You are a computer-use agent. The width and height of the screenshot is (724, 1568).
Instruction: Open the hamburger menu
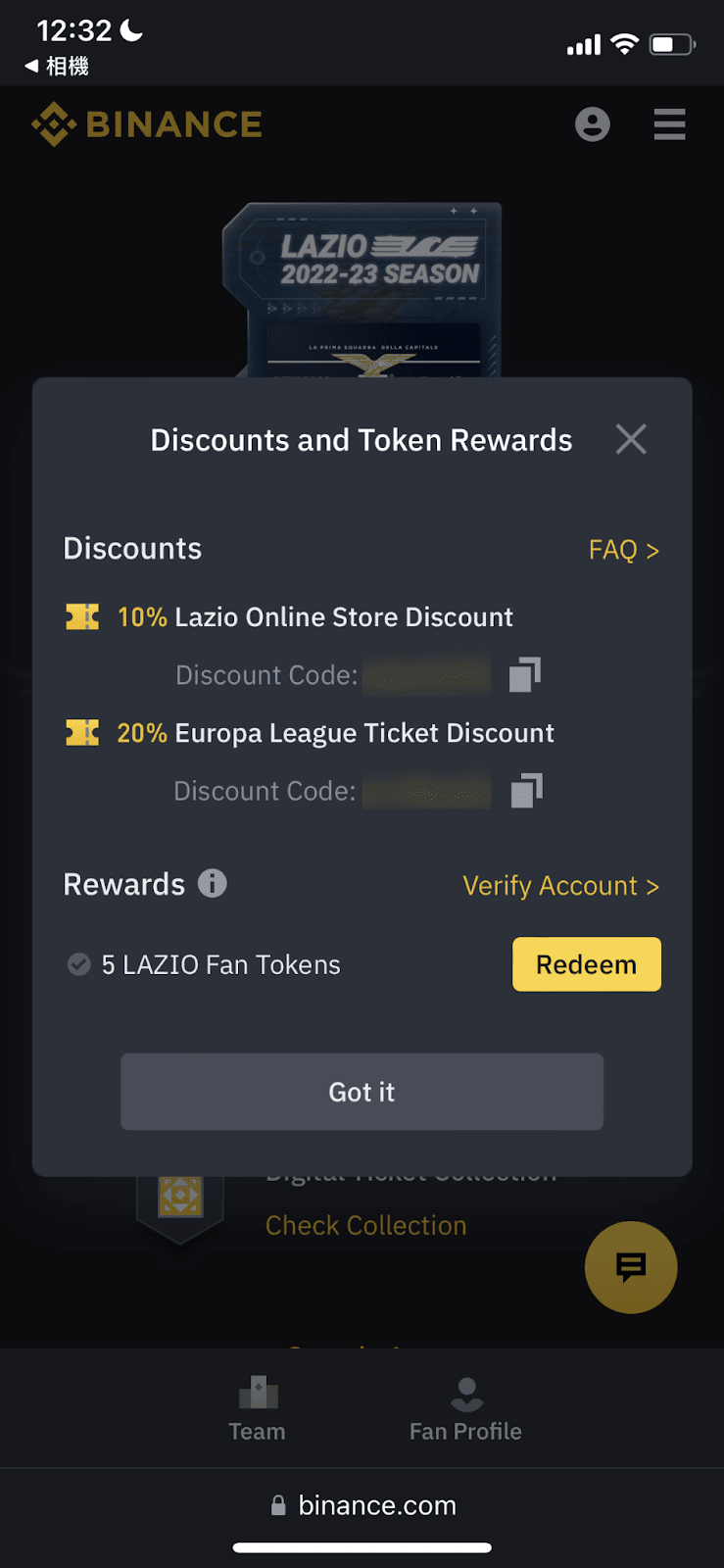pos(669,124)
